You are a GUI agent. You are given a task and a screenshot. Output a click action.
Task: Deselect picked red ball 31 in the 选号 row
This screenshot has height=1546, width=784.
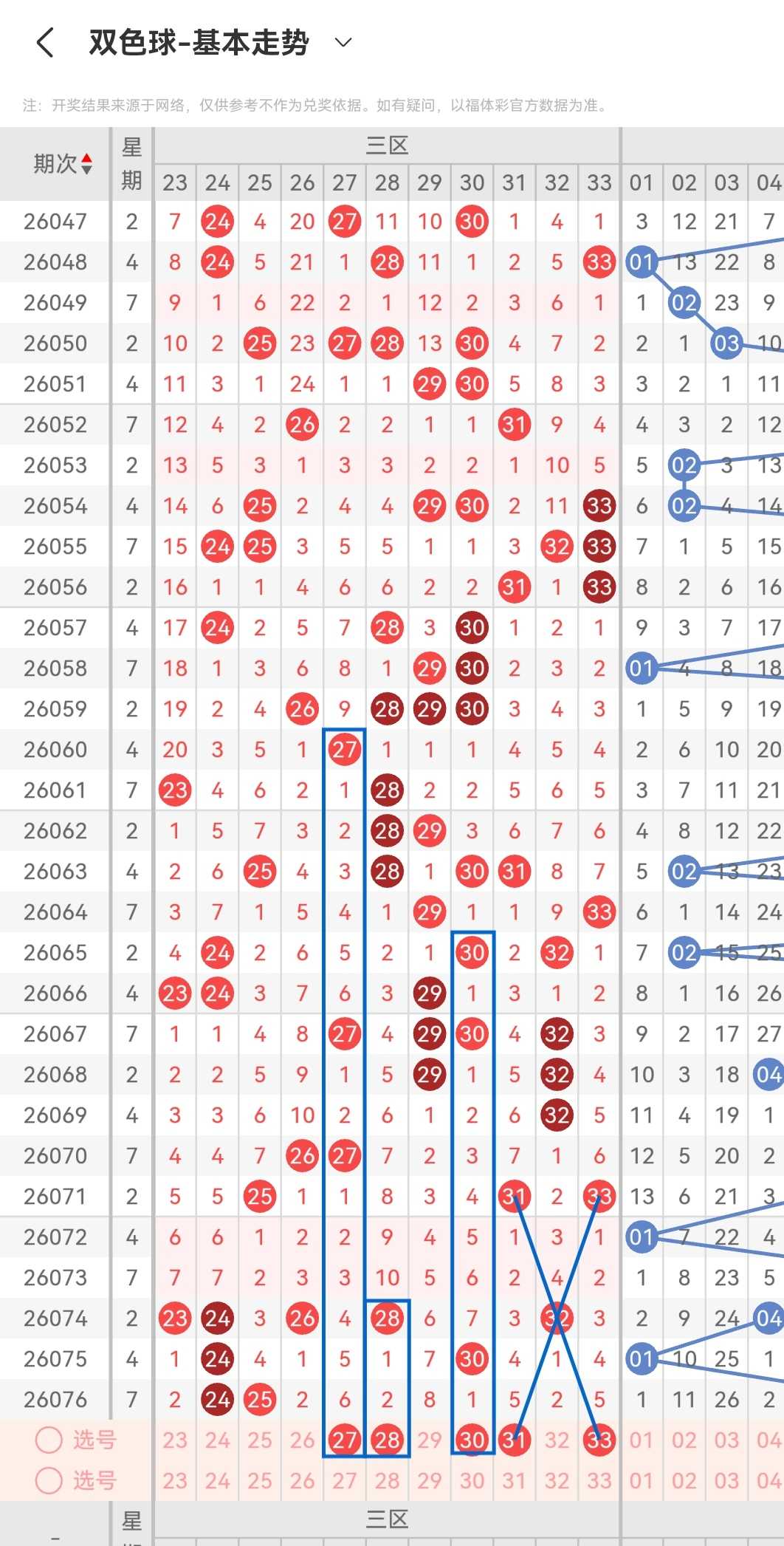tap(515, 1440)
